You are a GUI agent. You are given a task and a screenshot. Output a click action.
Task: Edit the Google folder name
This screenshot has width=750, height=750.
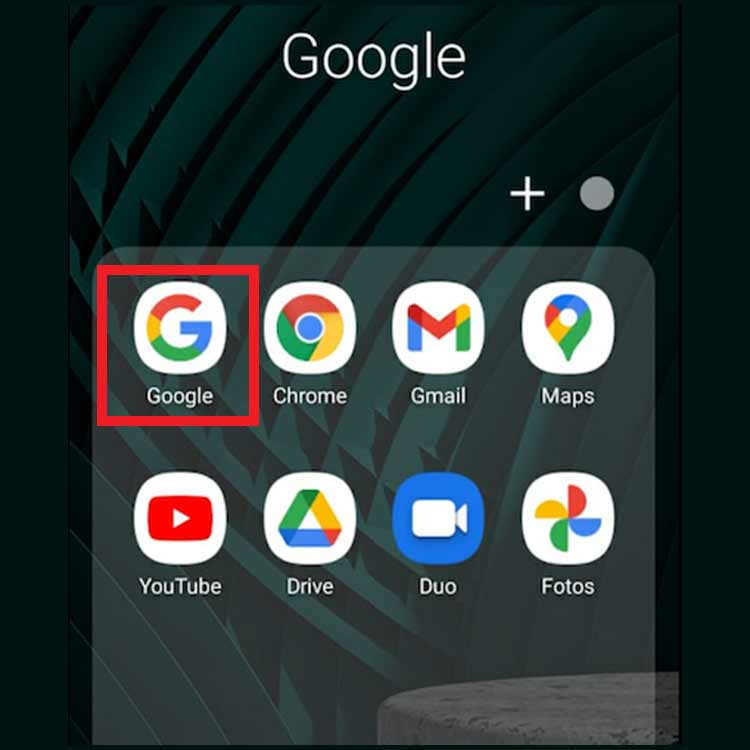[373, 57]
